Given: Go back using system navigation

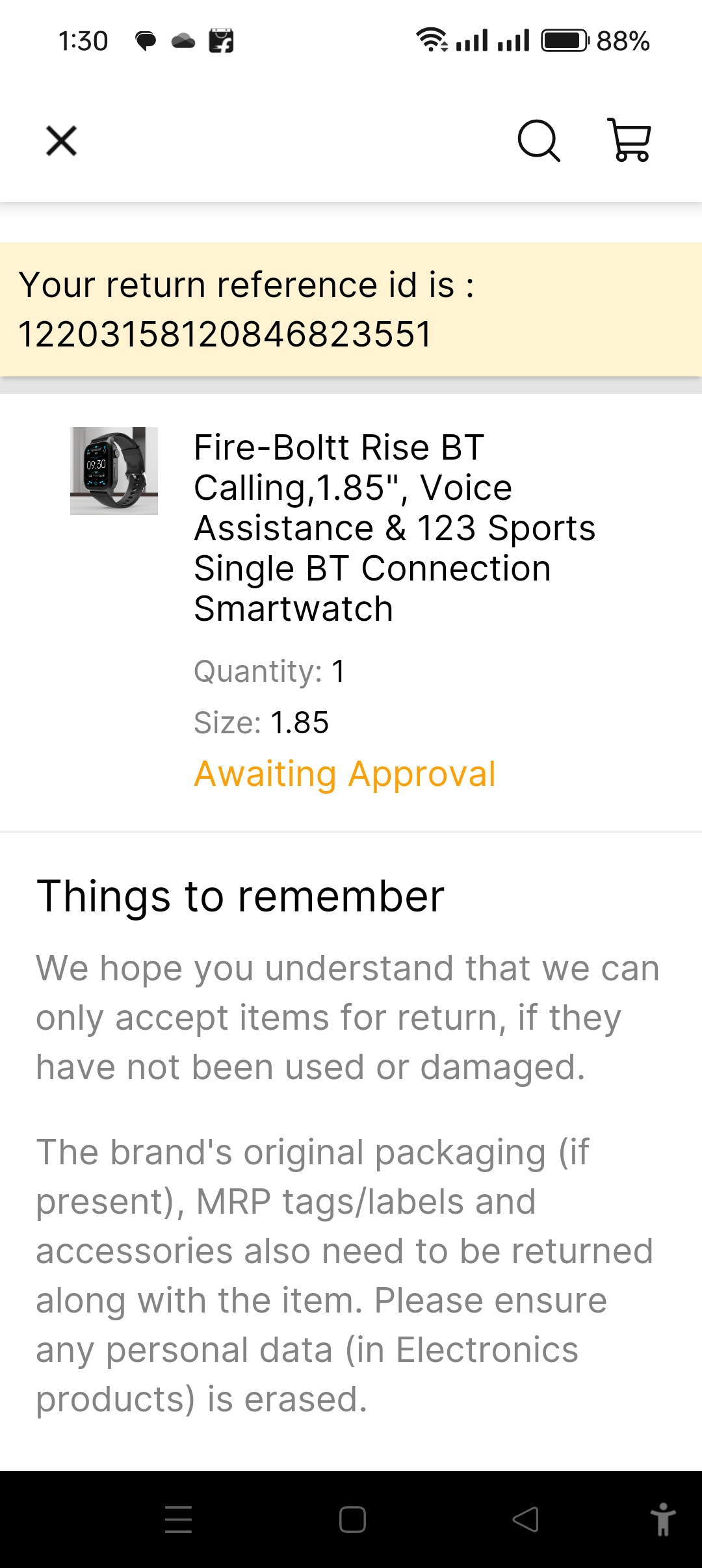Looking at the screenshot, I should (x=525, y=1520).
